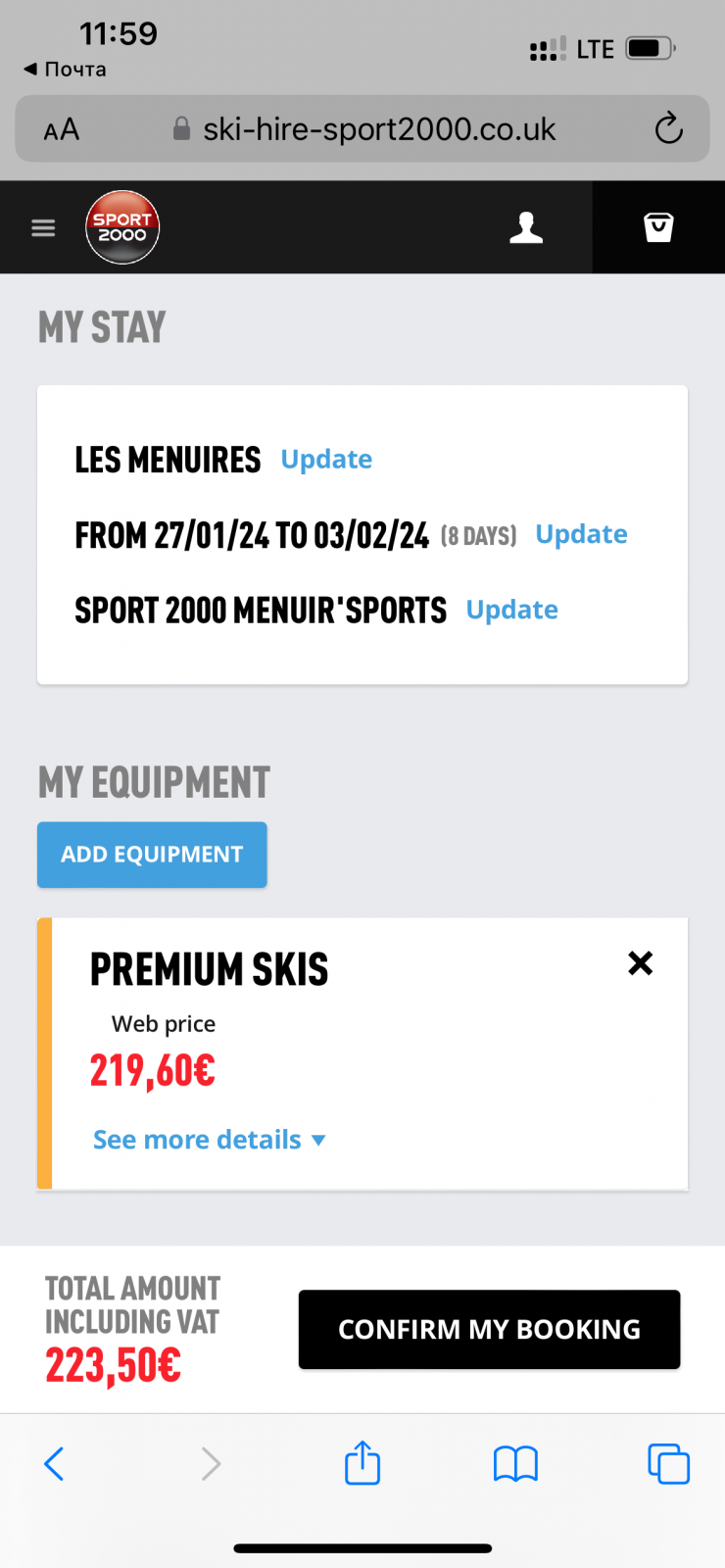
Task: Expand See more details
Action: (209, 1140)
